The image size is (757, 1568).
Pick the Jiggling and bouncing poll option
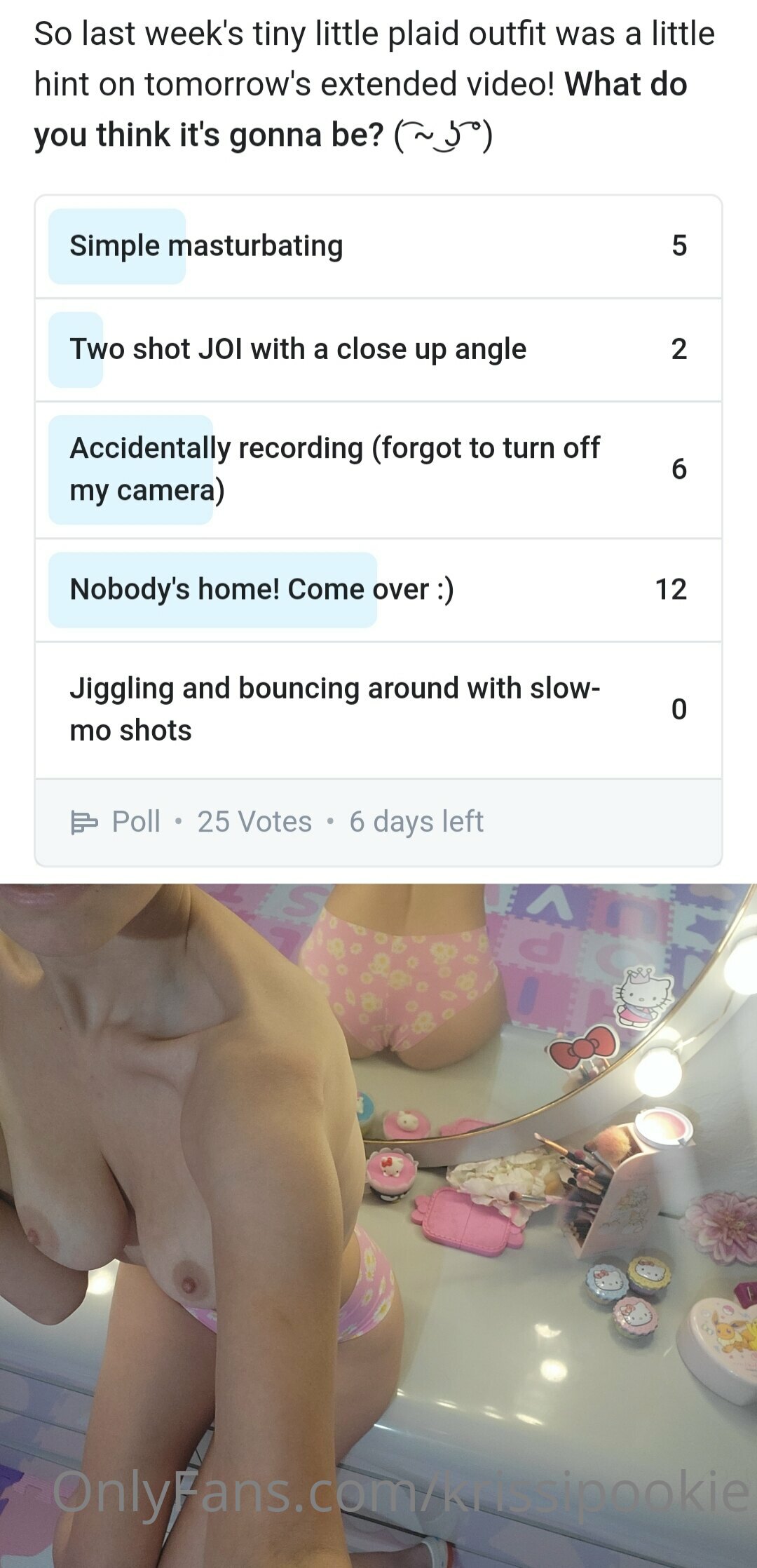[x=378, y=710]
